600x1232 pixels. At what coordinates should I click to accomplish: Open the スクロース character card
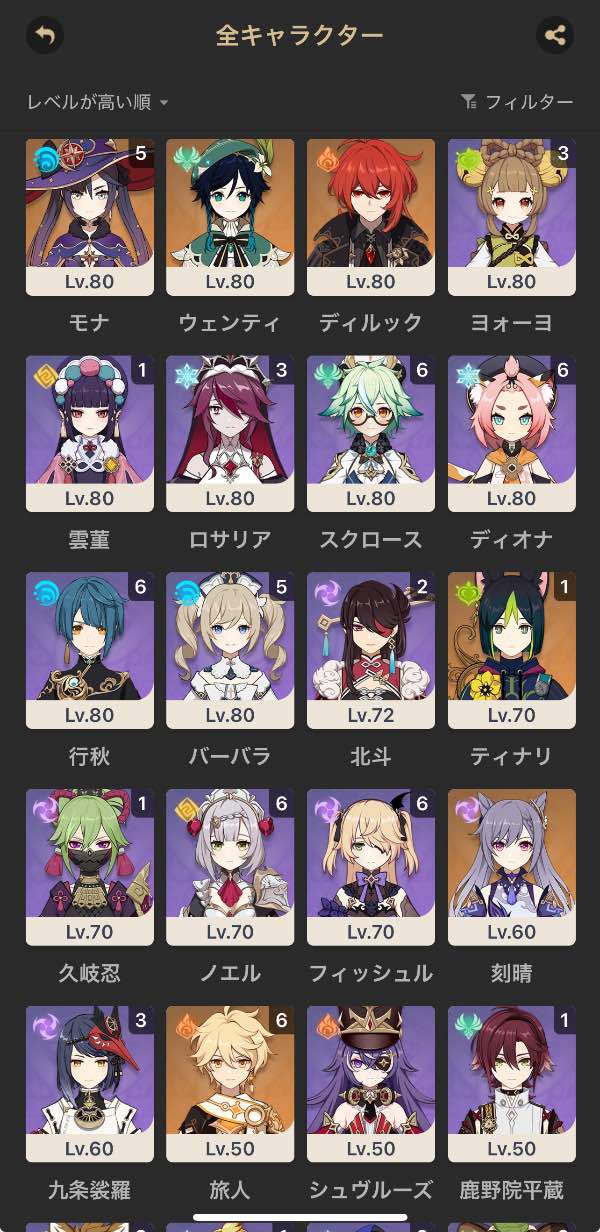[x=371, y=434]
